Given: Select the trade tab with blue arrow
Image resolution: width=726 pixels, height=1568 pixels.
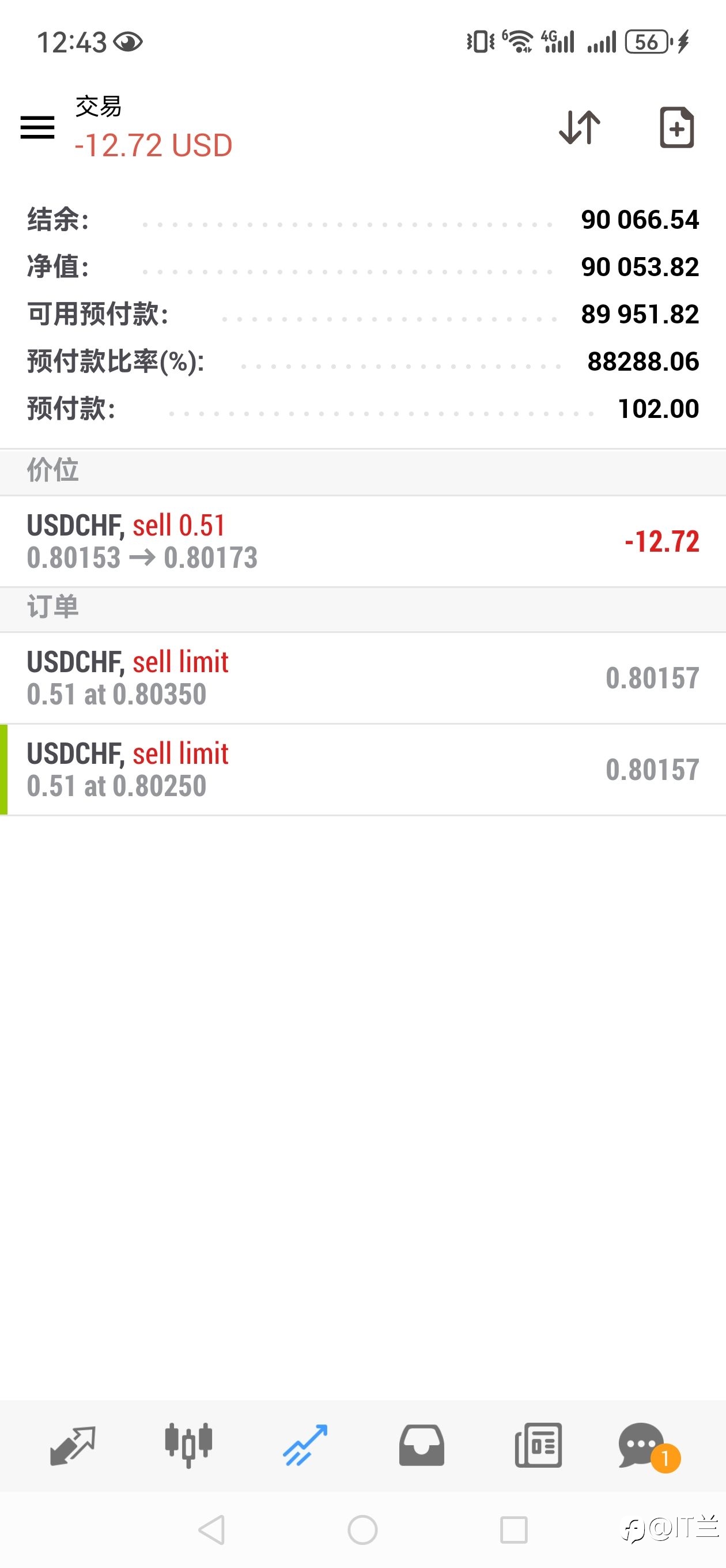Looking at the screenshot, I should [x=305, y=1445].
